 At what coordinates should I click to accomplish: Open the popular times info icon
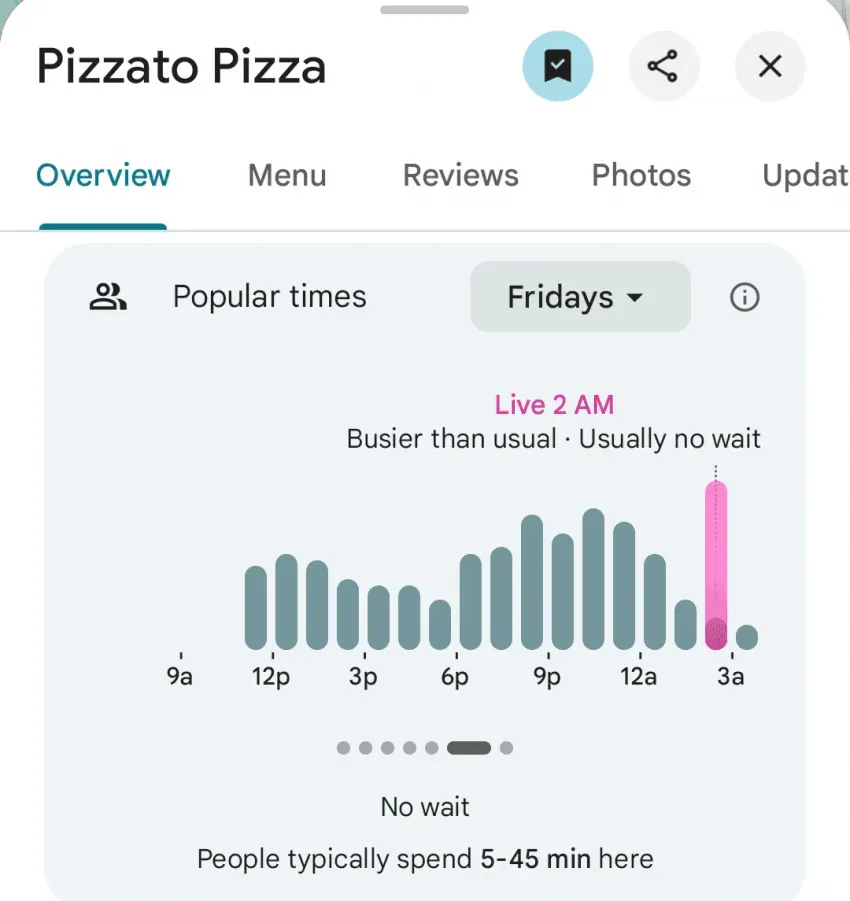(x=744, y=297)
